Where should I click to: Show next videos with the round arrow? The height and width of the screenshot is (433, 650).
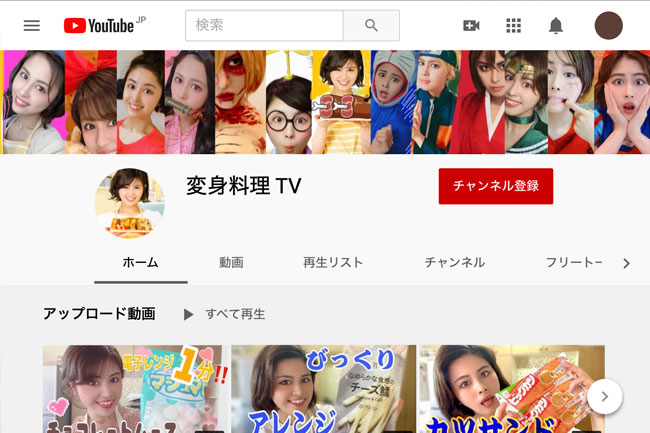[x=604, y=396]
